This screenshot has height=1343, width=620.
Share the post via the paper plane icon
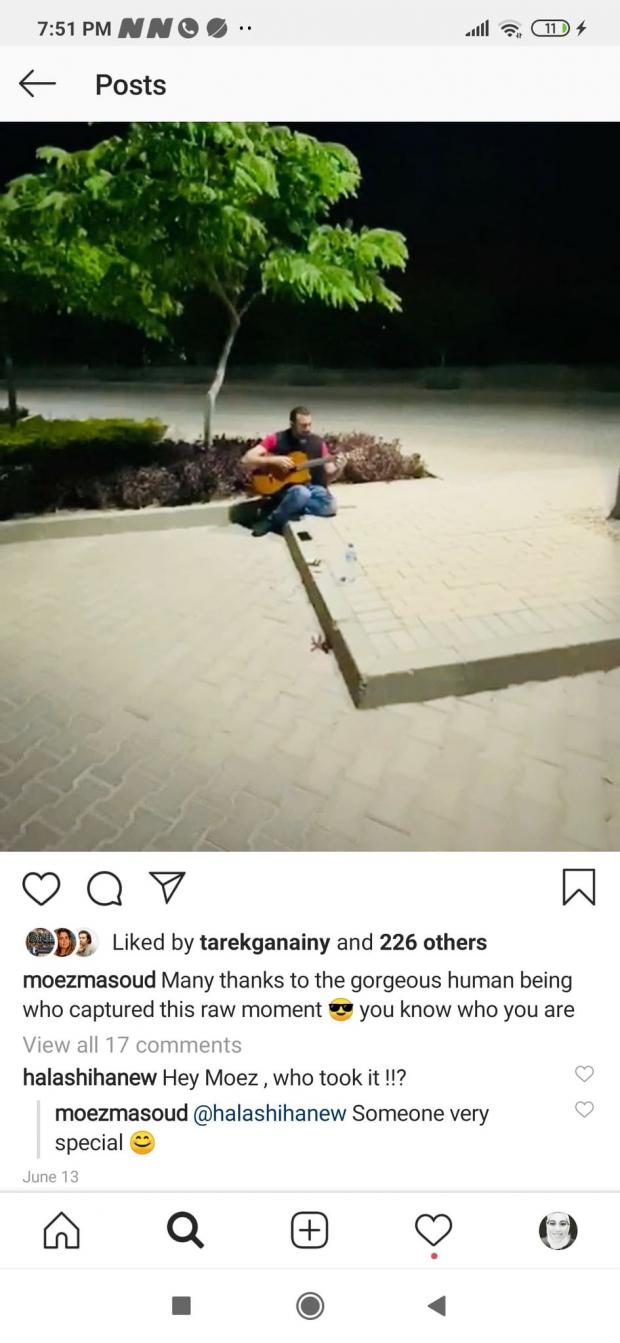pyautogui.click(x=166, y=886)
